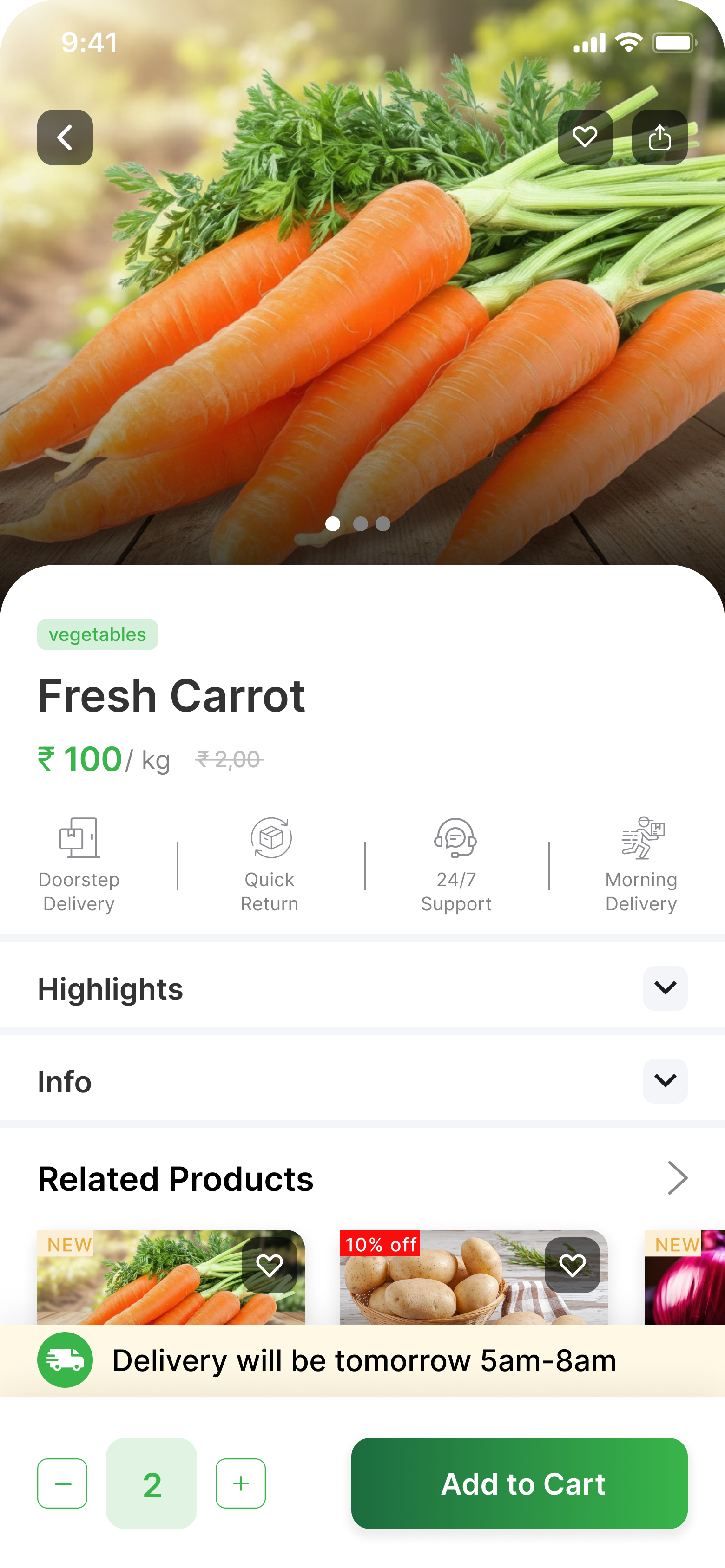Increase quantity with the plus button

click(x=241, y=1483)
